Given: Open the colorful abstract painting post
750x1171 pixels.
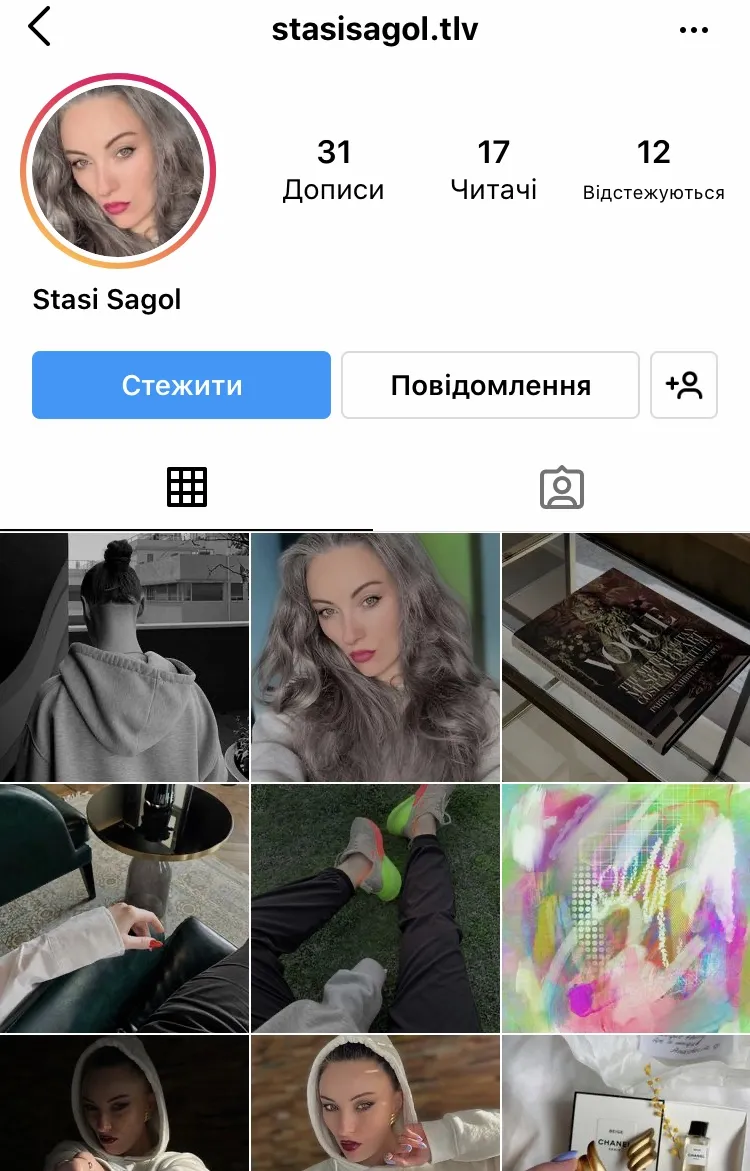Looking at the screenshot, I should point(626,908).
